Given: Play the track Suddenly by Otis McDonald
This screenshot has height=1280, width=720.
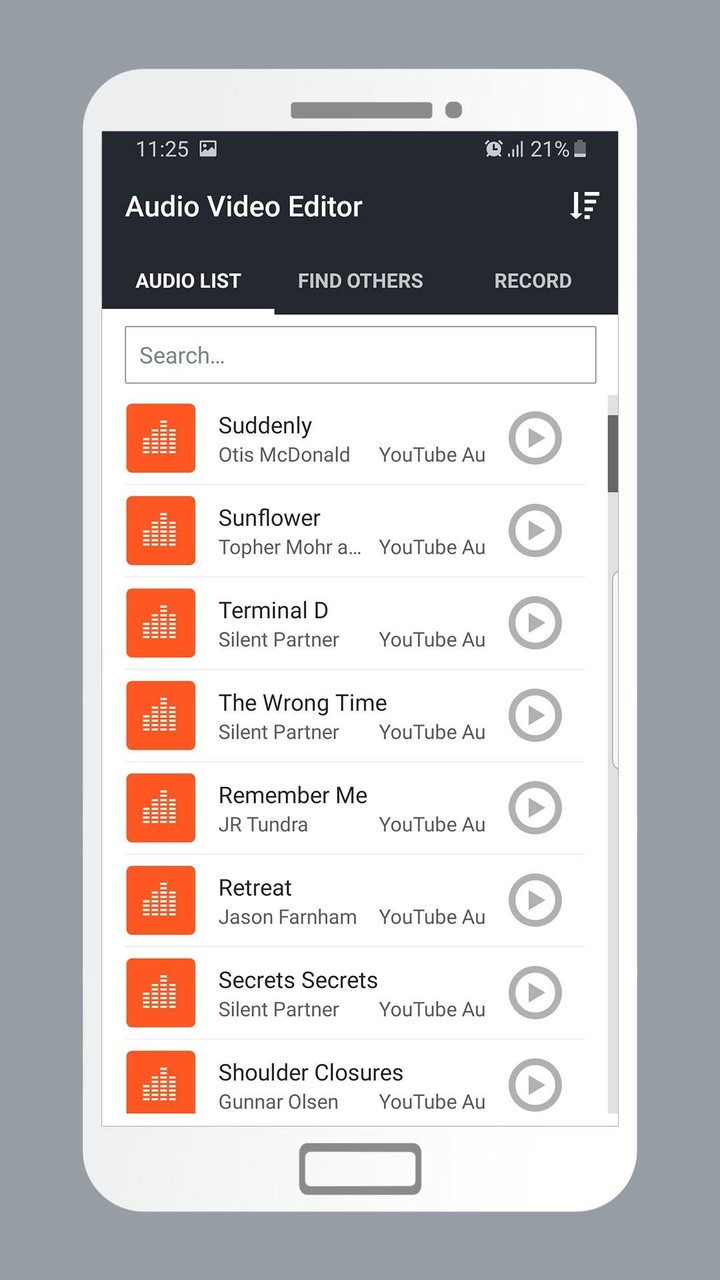Looking at the screenshot, I should 535,438.
